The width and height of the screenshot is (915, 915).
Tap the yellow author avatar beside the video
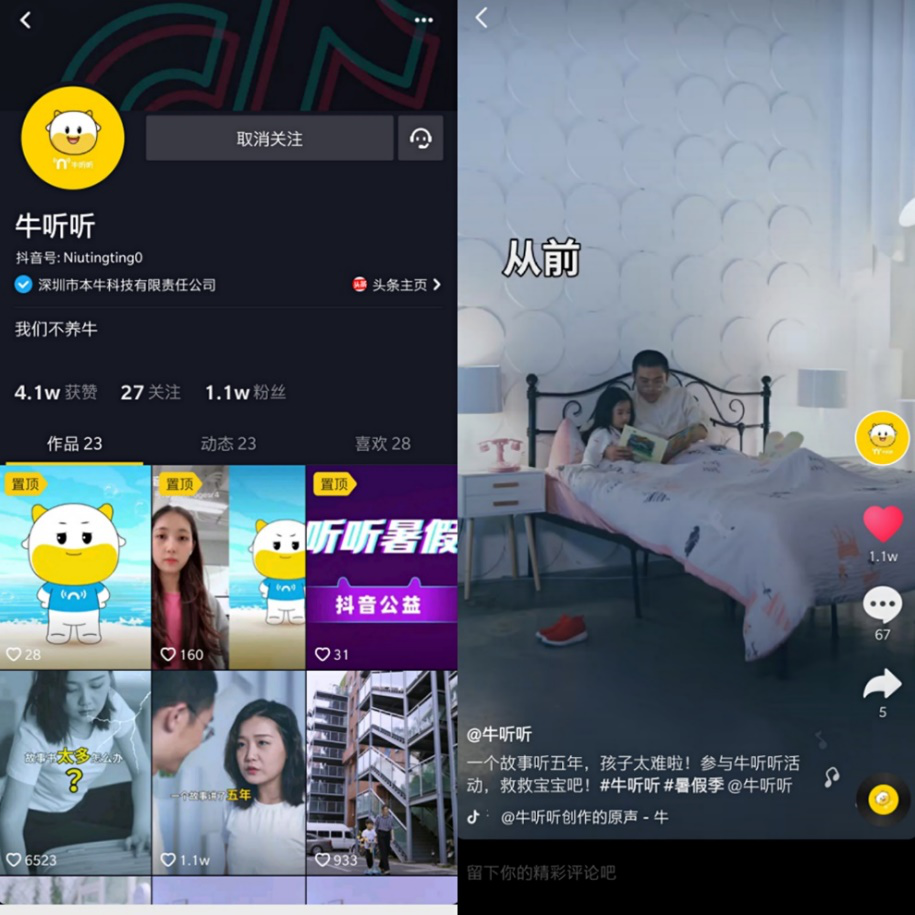(x=882, y=438)
